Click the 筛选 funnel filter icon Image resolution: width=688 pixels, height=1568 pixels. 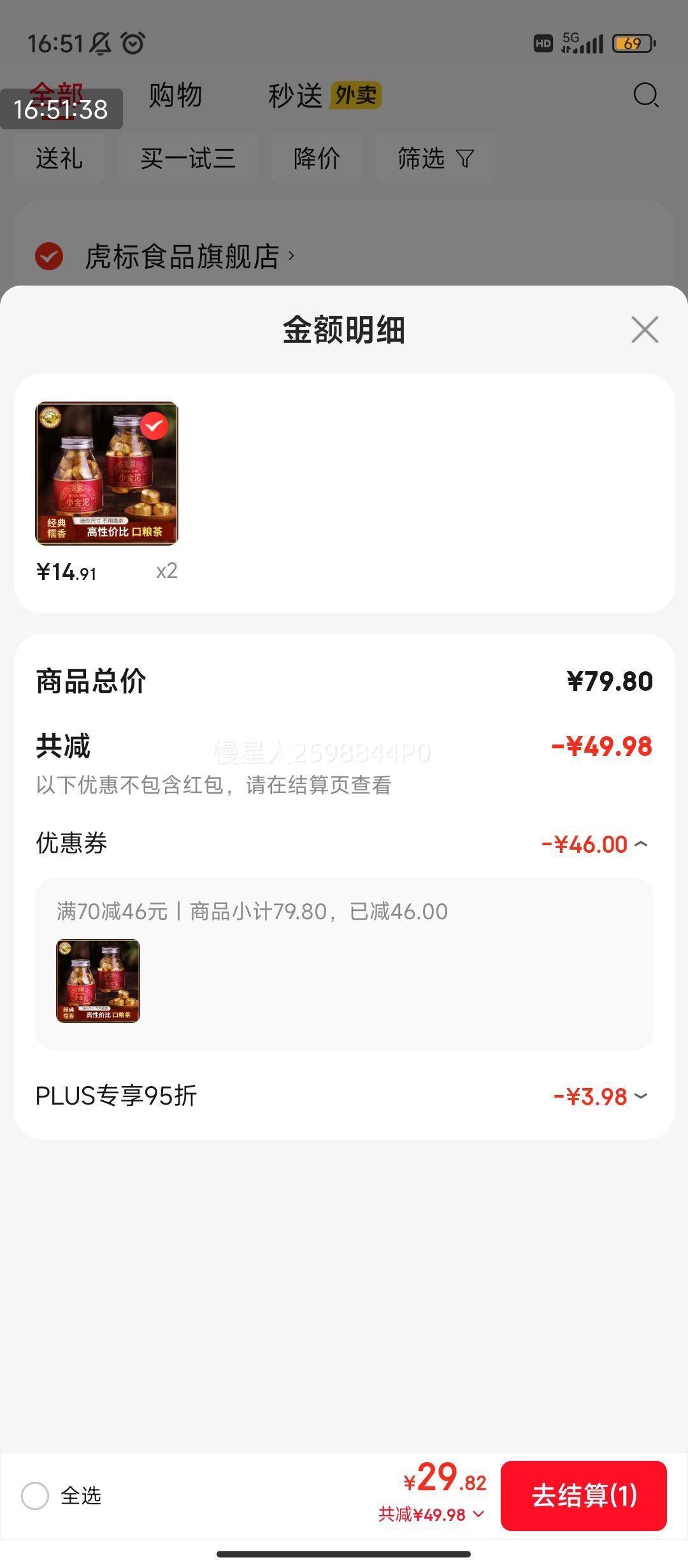[x=466, y=159]
